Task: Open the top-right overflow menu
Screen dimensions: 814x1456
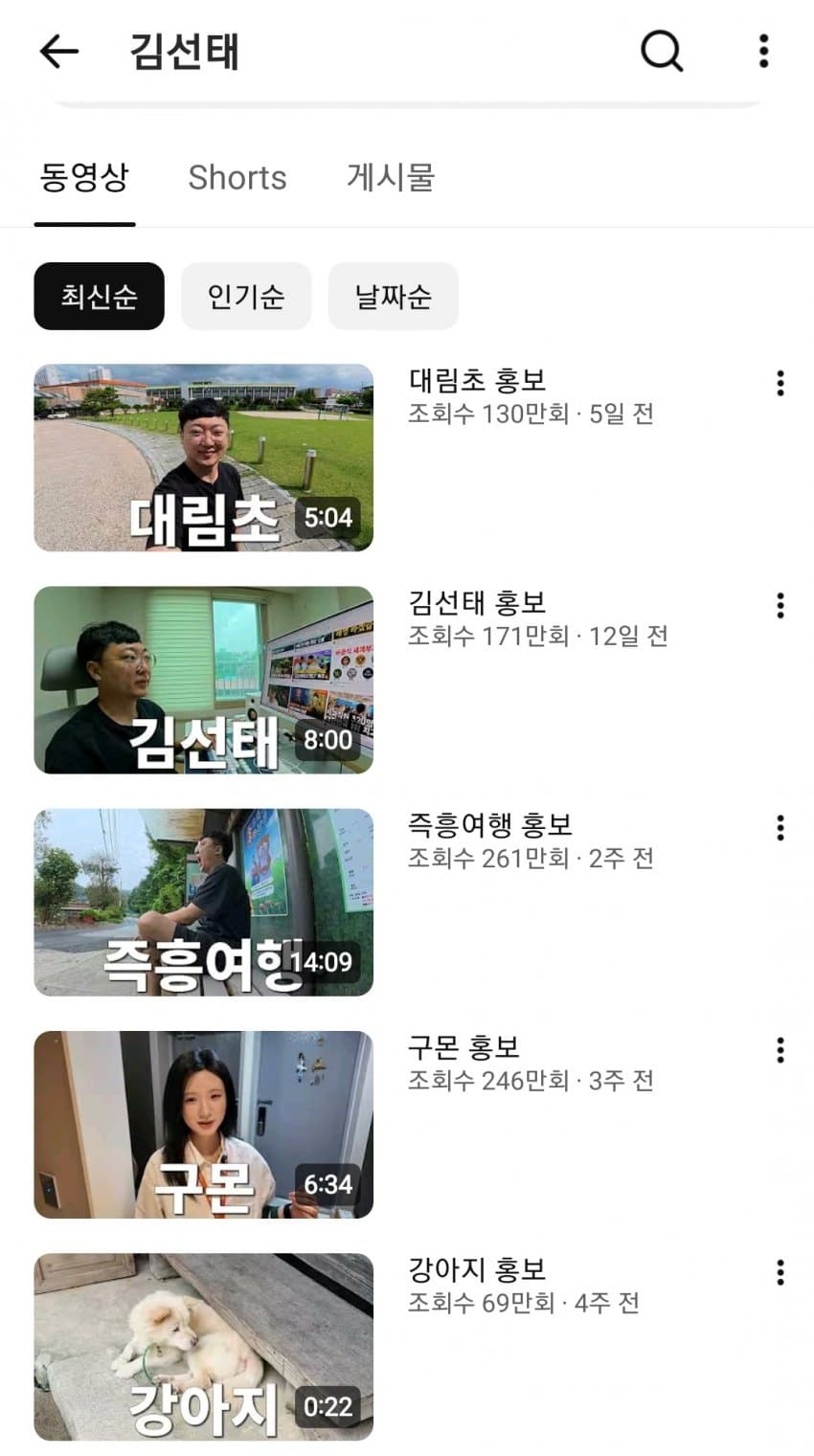Action: [763, 51]
